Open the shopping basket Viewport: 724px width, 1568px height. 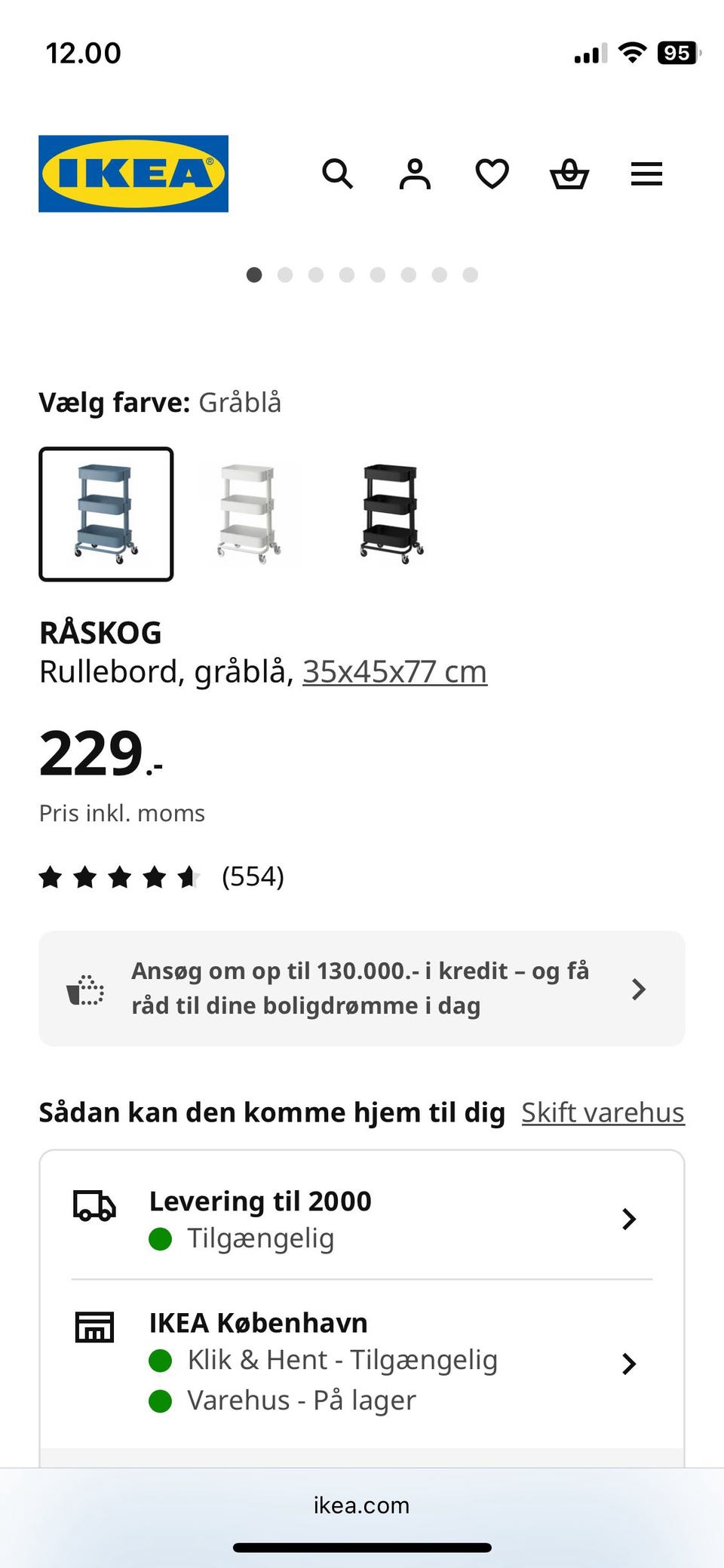pyautogui.click(x=570, y=174)
